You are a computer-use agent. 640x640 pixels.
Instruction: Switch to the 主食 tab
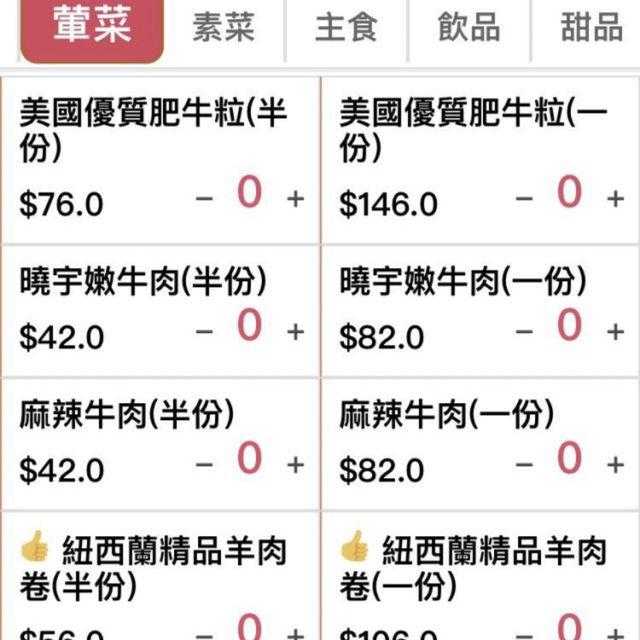[x=346, y=28]
